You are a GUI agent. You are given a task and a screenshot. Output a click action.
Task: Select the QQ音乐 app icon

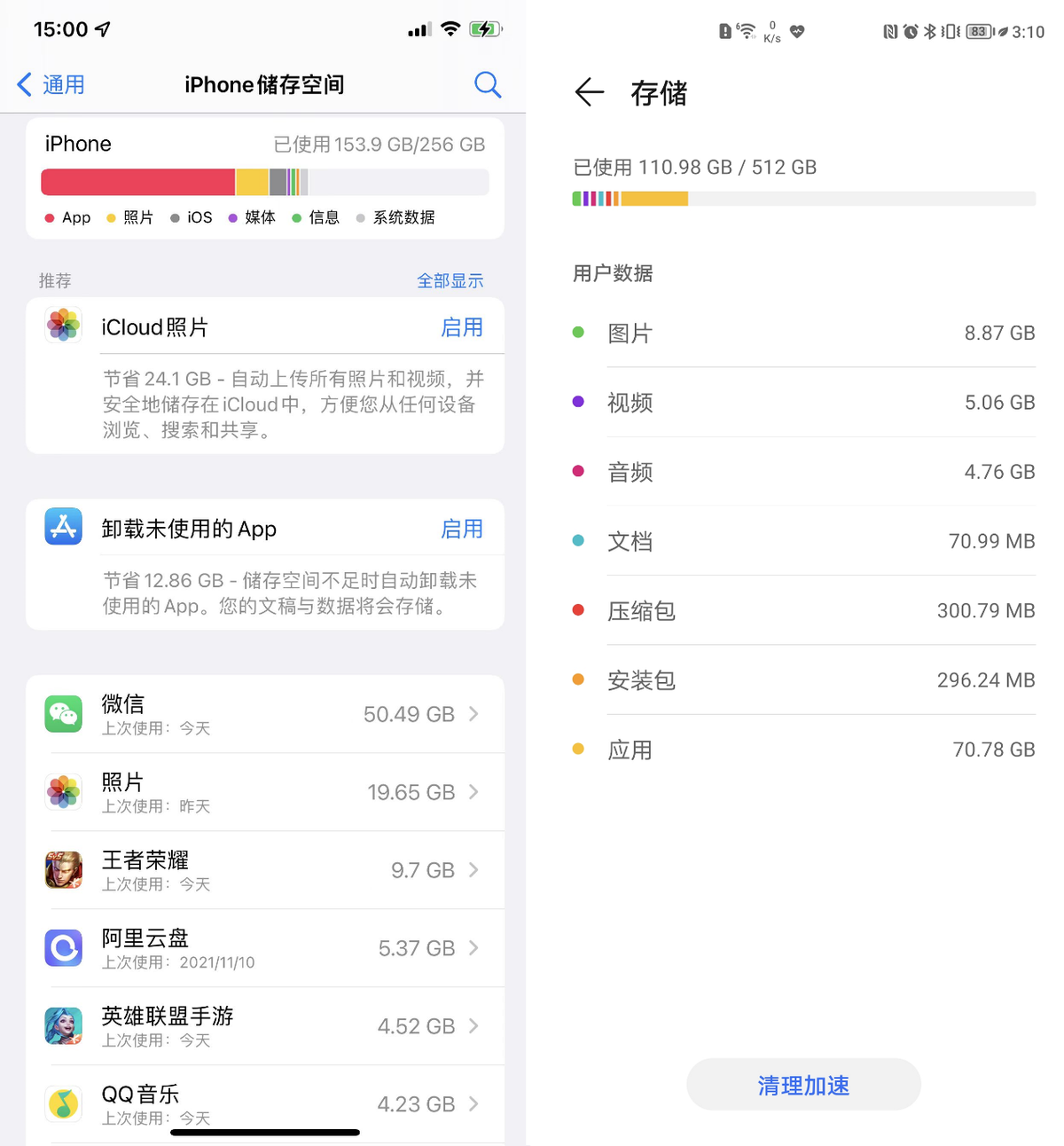[63, 1104]
